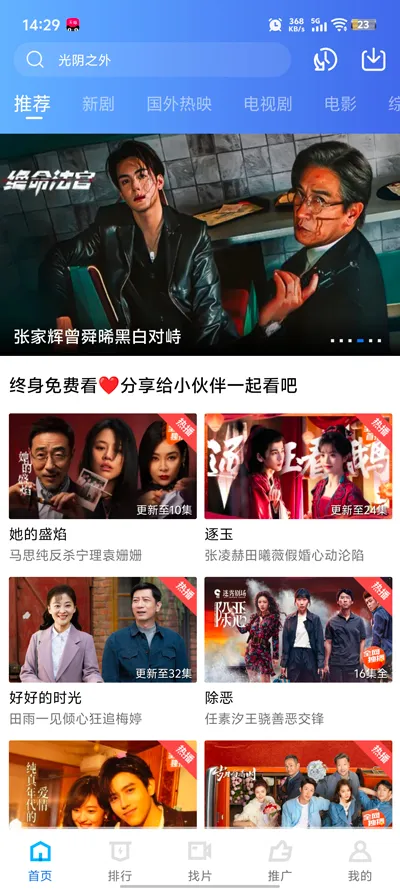Tap the 首页 home tab
The width and height of the screenshot is (400, 889).
[x=40, y=861]
